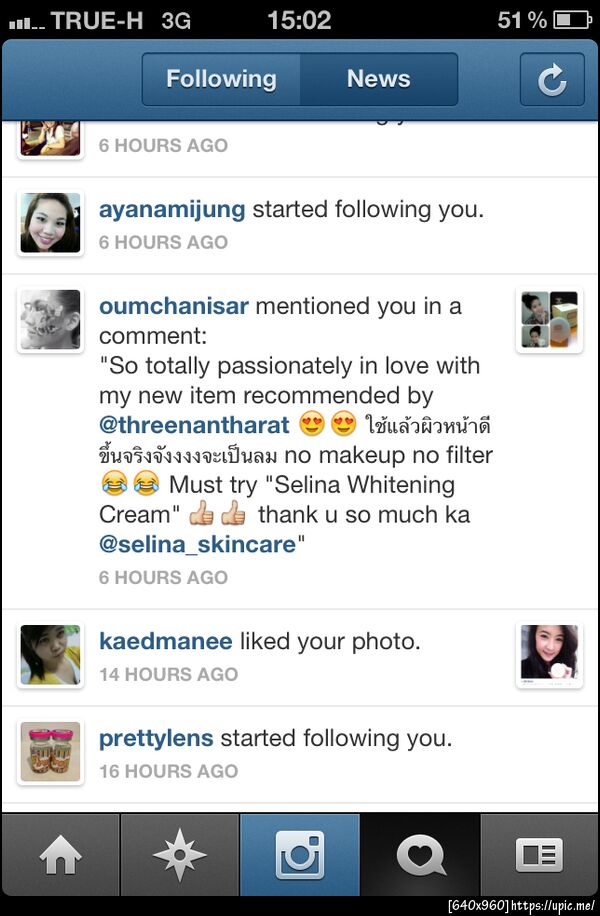Open the activity heart tab

coord(420,856)
